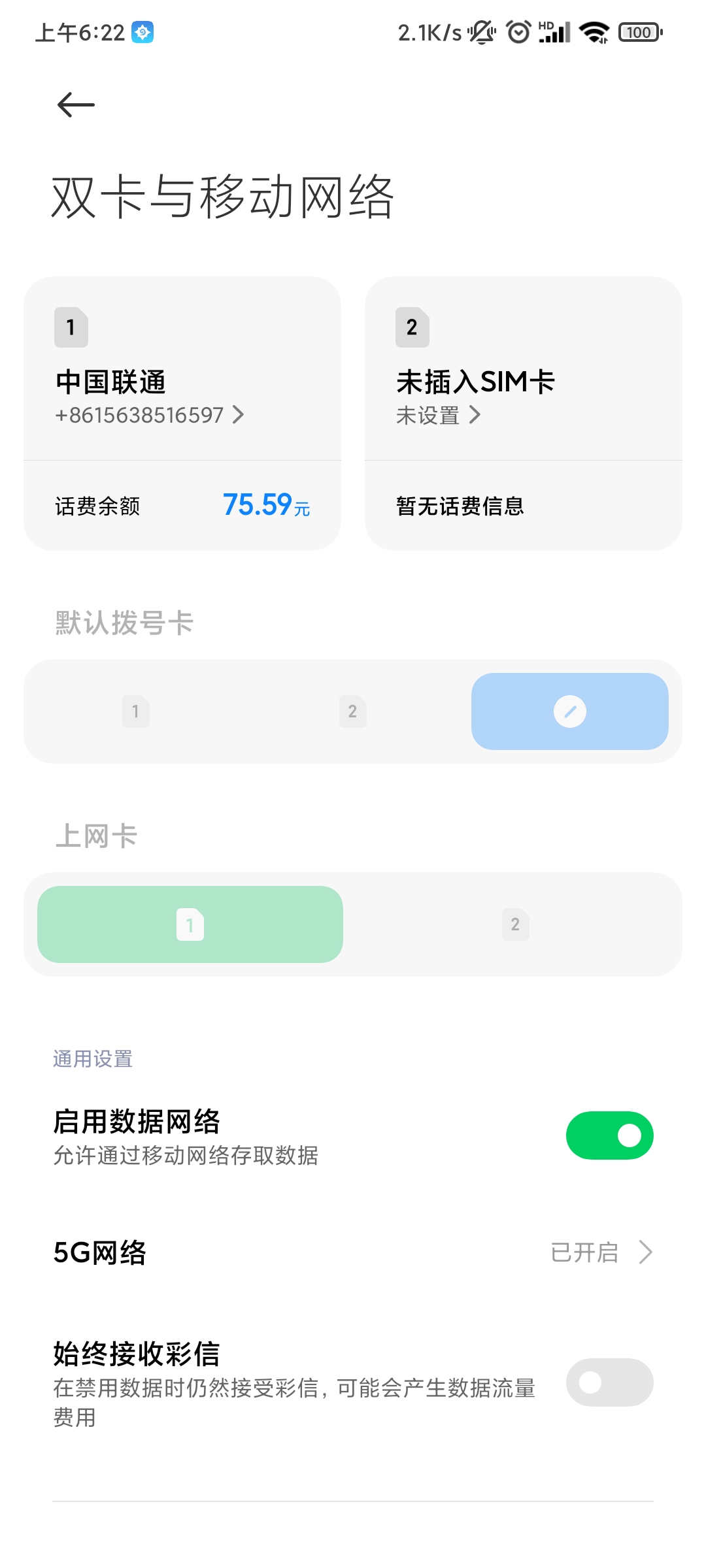Go back from dual SIM settings

tap(76, 105)
